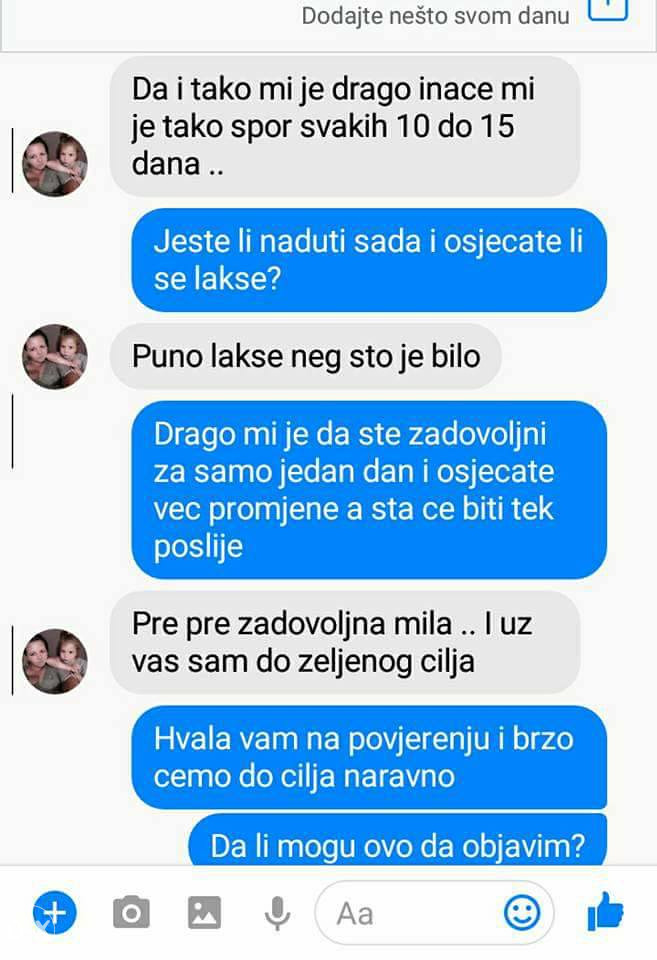Open the photo gallery picker
Viewport: 657px width, 960px height.
[204, 912]
